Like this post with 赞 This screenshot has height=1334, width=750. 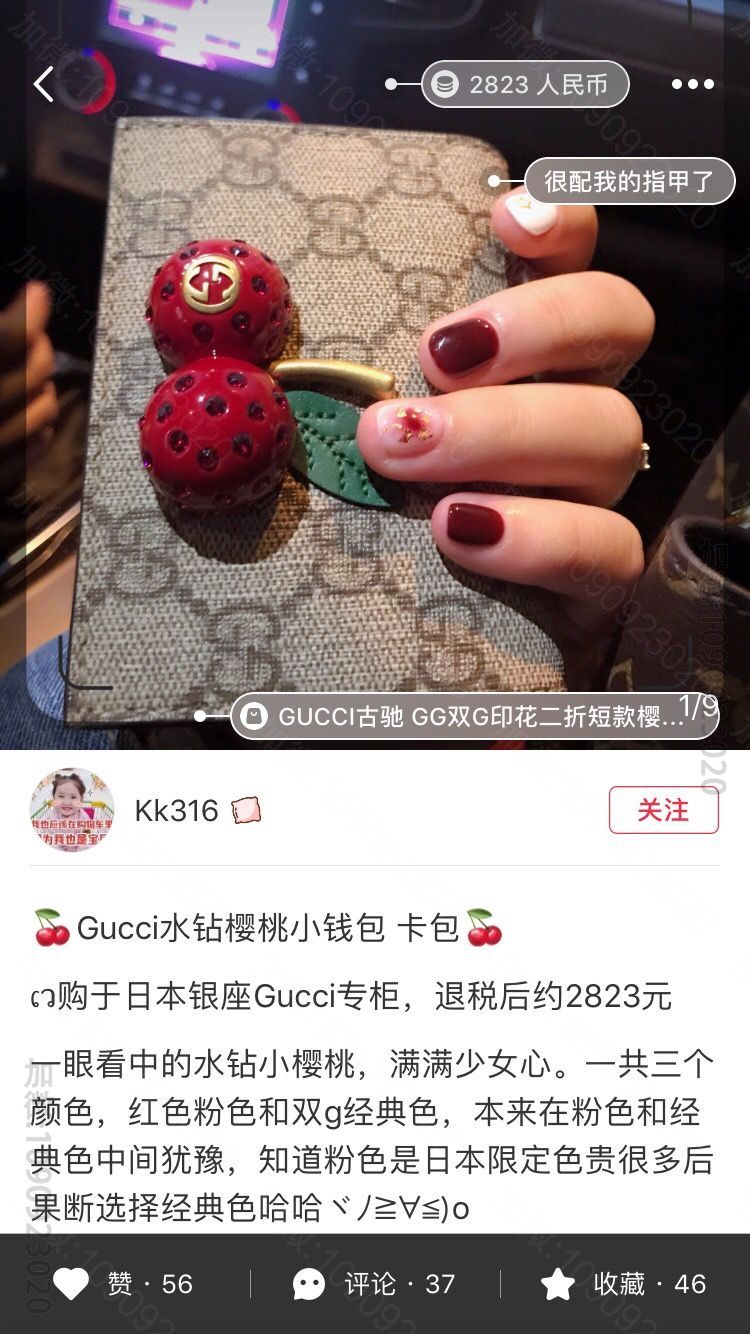(x=122, y=1284)
